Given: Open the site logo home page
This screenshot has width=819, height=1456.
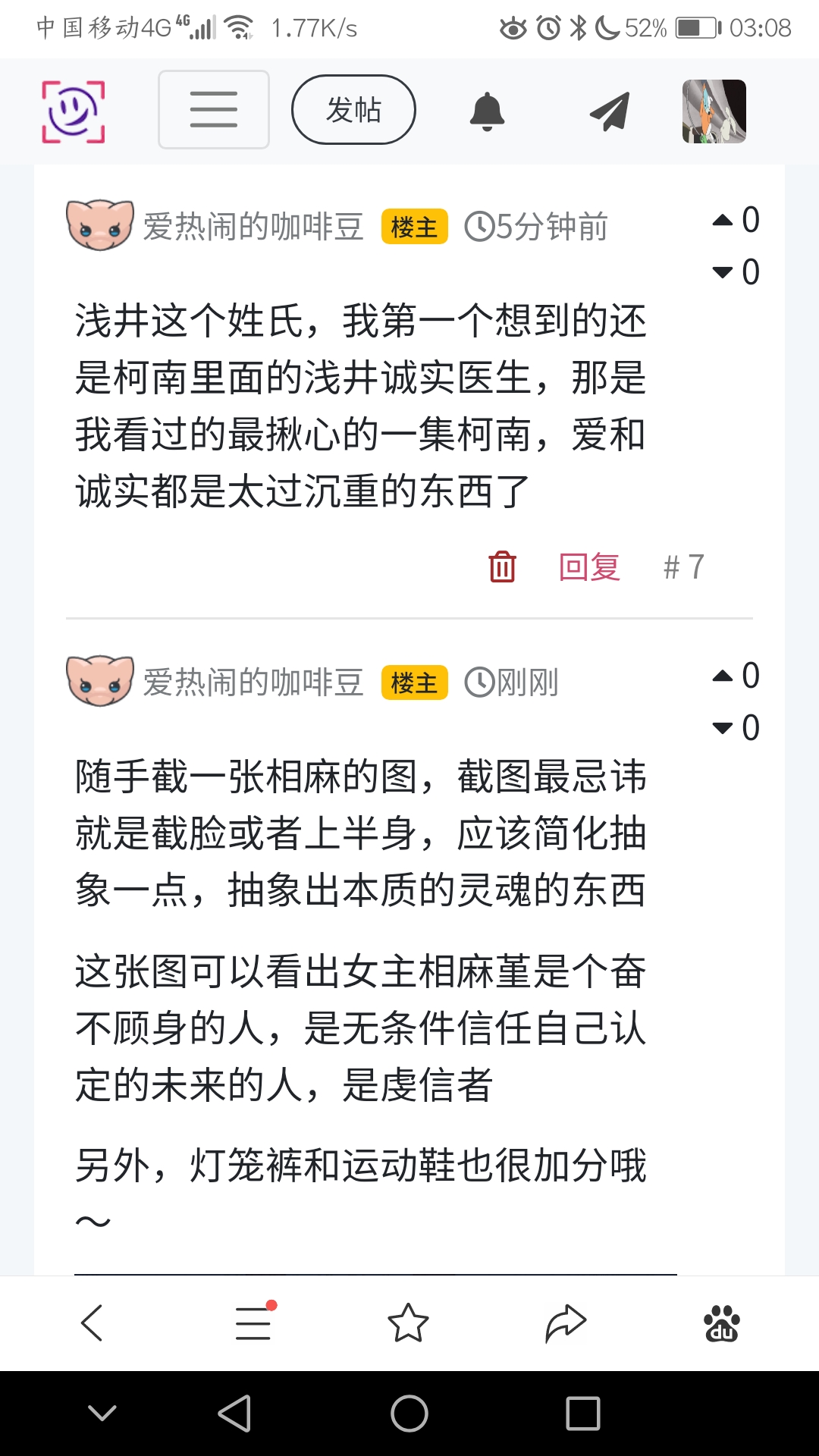Looking at the screenshot, I should click(73, 111).
